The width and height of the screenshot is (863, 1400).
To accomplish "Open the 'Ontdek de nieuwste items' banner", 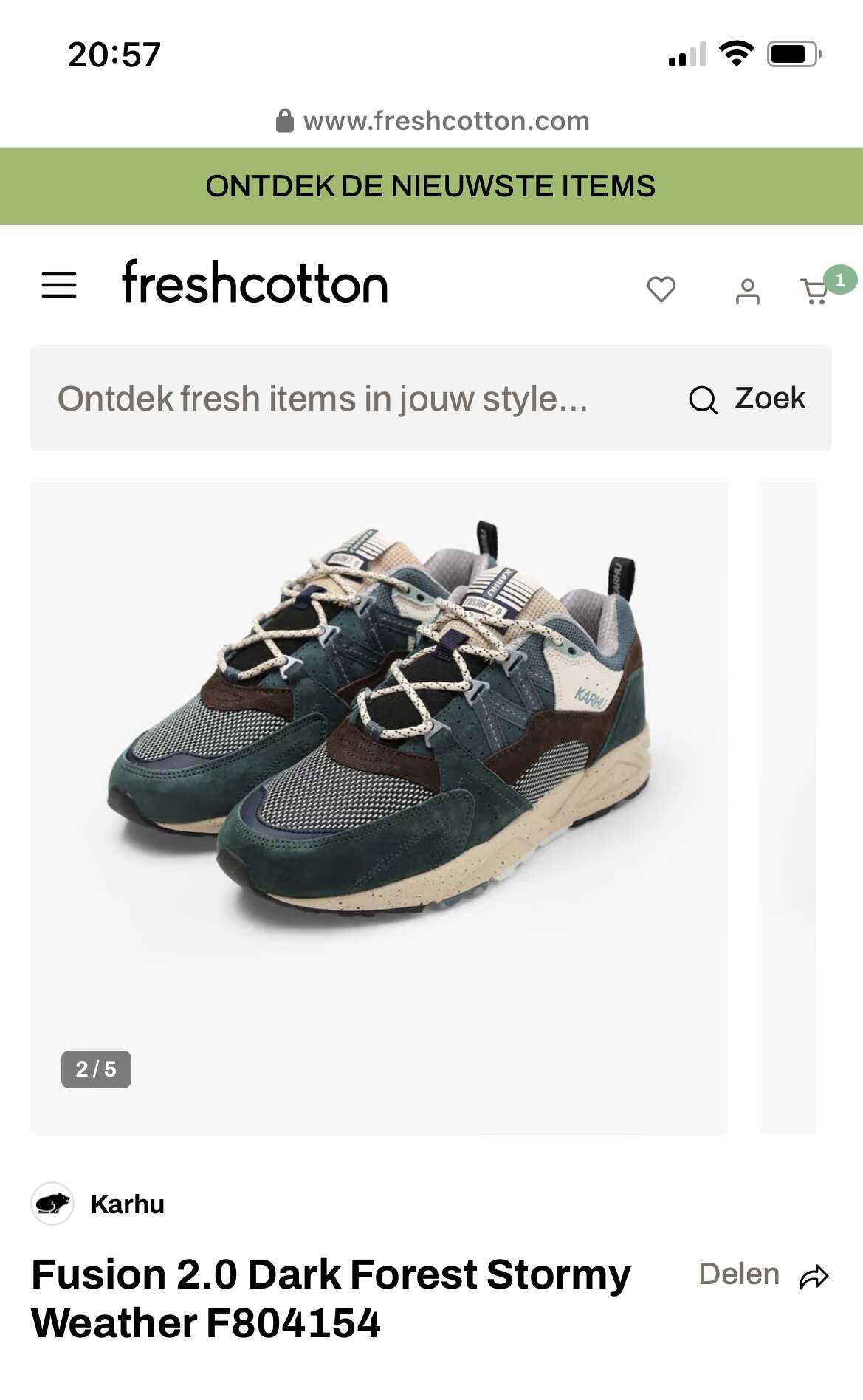I will click(x=431, y=186).
